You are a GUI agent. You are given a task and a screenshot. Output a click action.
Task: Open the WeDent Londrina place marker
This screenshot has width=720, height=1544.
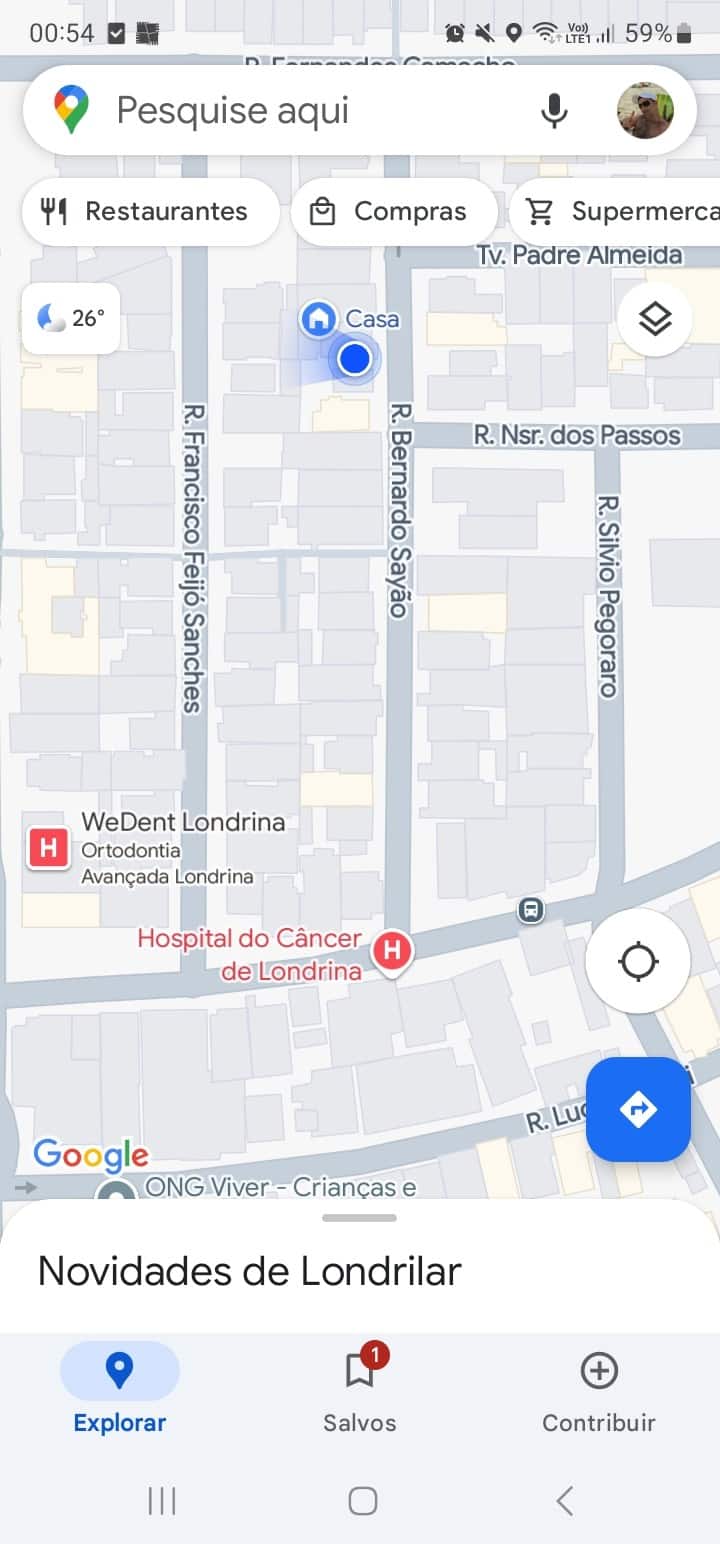(48, 849)
